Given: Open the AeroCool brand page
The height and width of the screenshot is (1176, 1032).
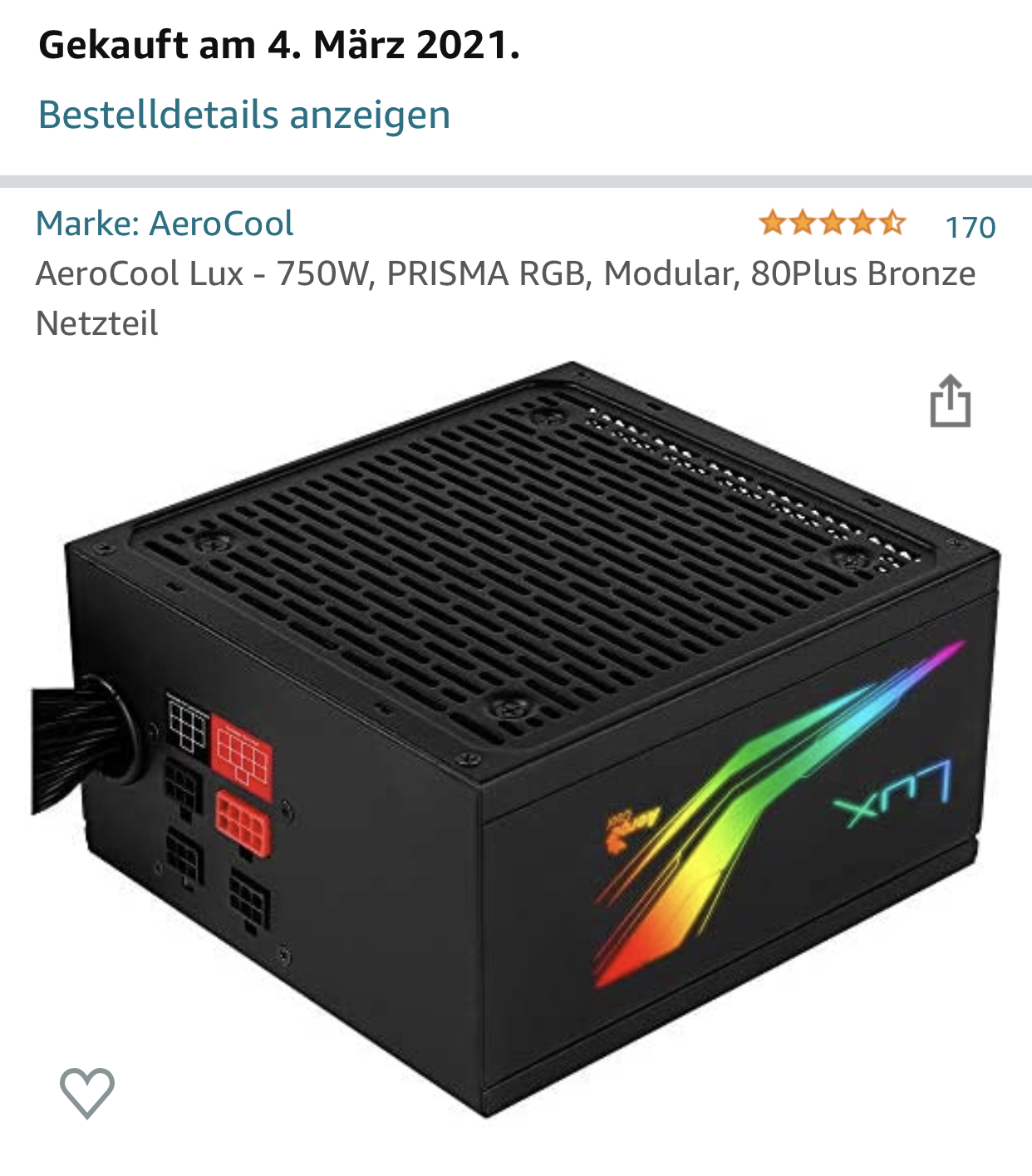Looking at the screenshot, I should (x=165, y=224).
